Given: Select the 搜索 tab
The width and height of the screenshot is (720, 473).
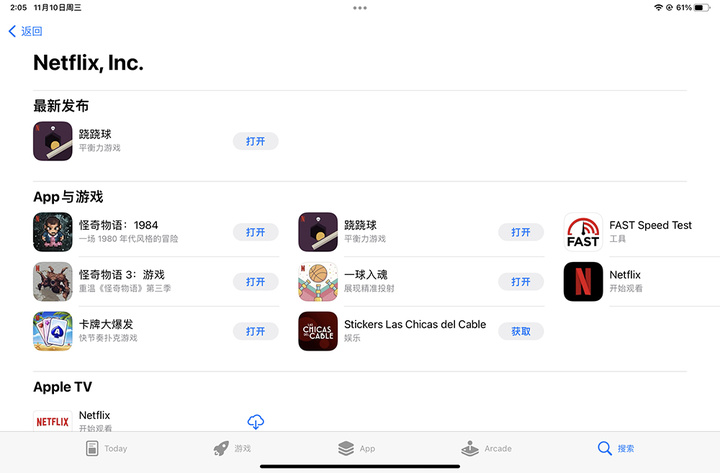Looking at the screenshot, I should tap(615, 449).
